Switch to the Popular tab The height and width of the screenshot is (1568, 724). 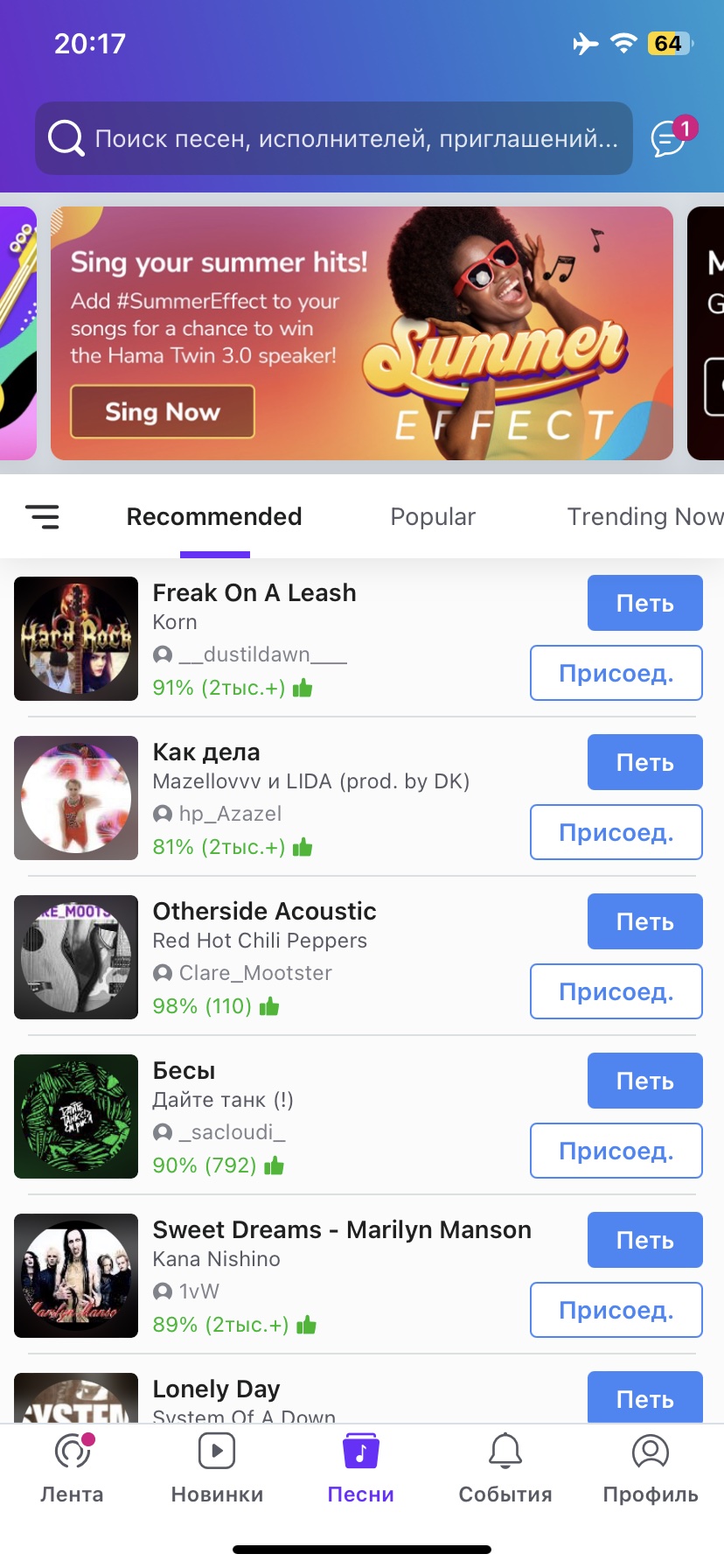point(433,517)
